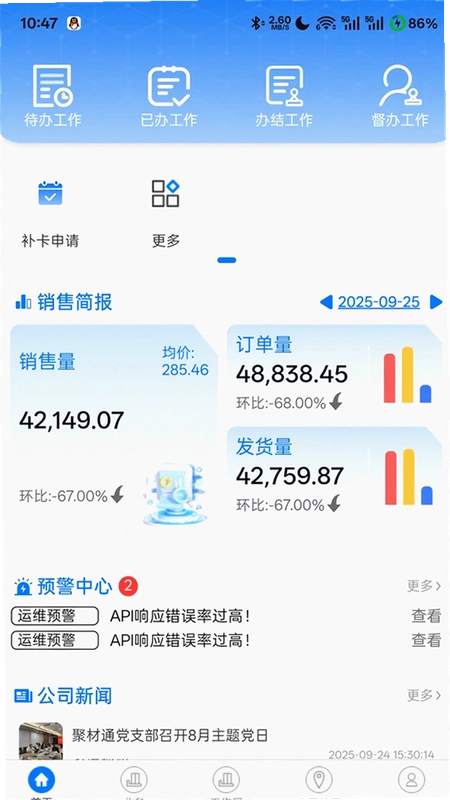The height and width of the screenshot is (800, 450).
Task: Switch to the location pin tab
Action: pos(319,781)
